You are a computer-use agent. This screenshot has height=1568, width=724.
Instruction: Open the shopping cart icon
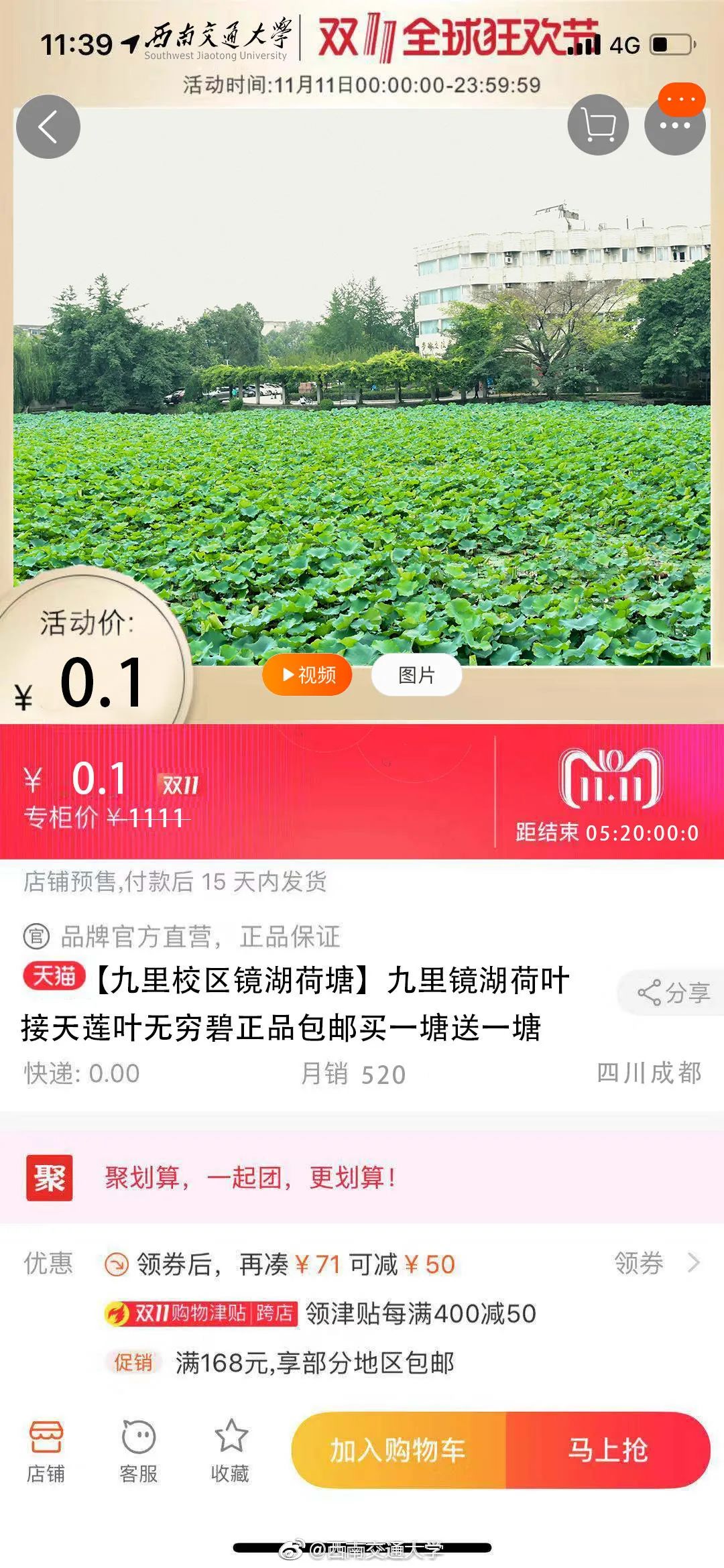tap(597, 125)
